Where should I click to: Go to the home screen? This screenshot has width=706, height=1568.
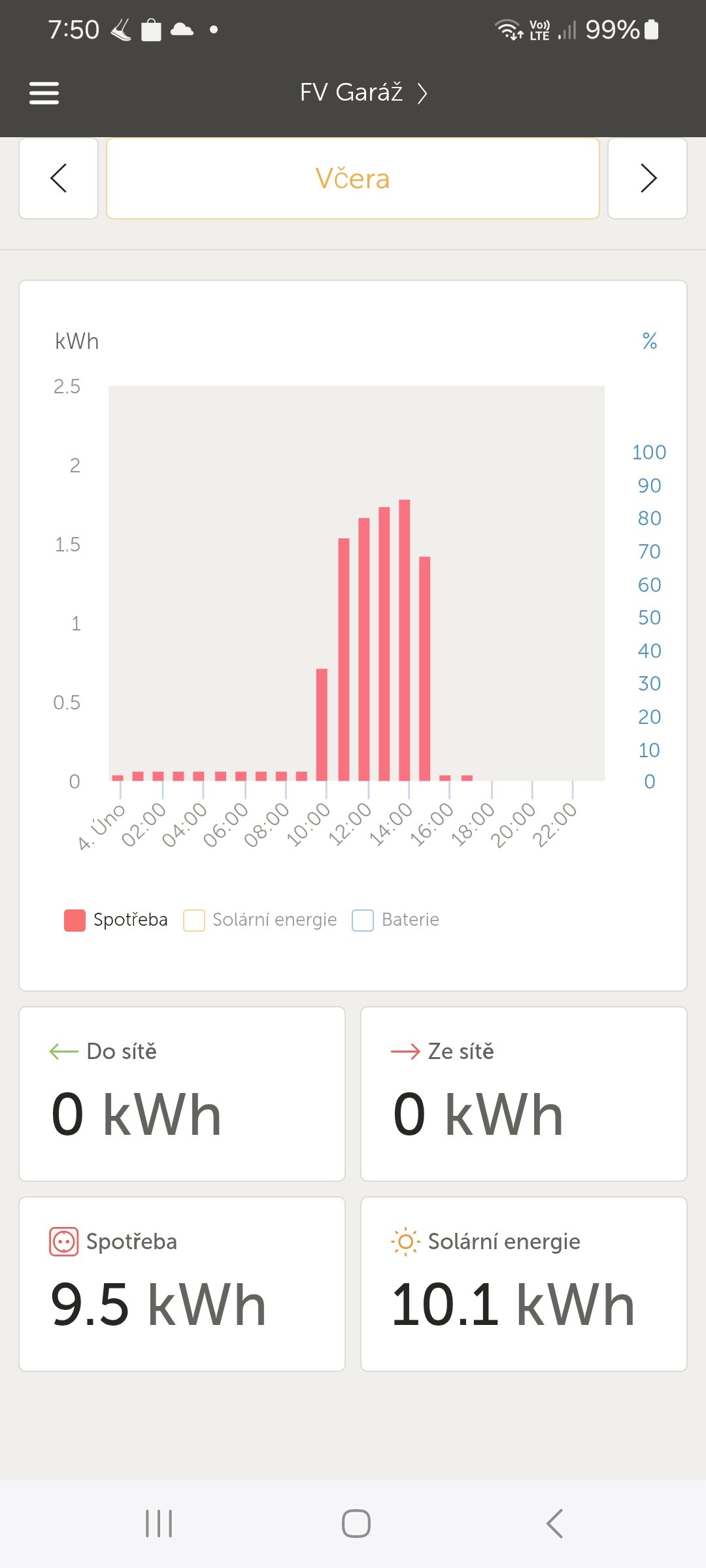point(356,1524)
